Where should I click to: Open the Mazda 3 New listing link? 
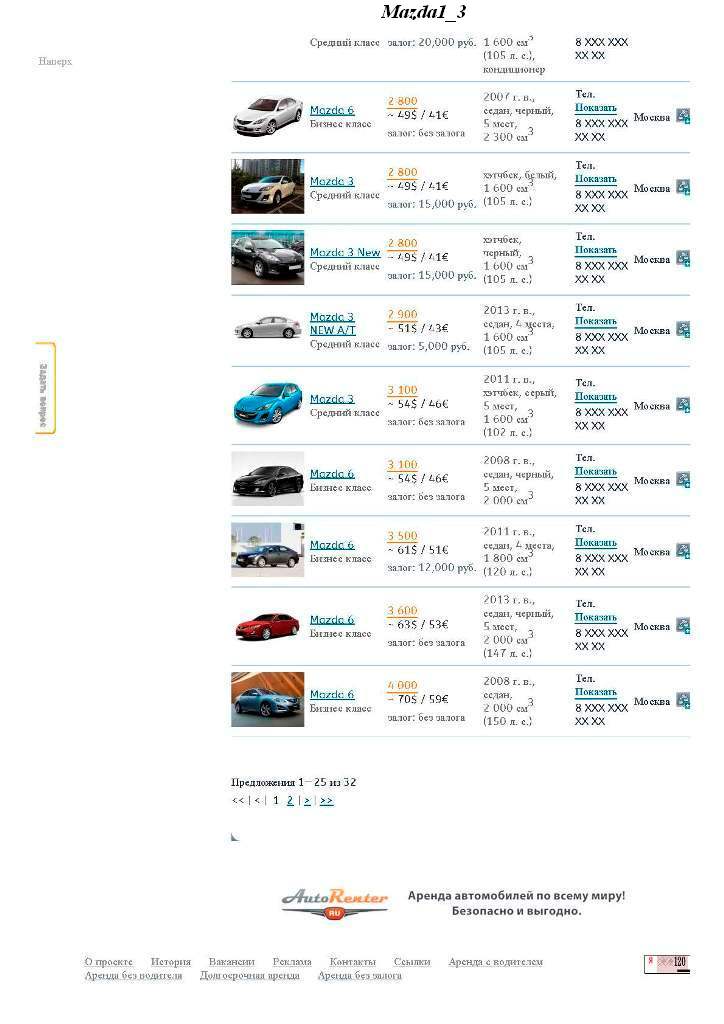tap(344, 253)
